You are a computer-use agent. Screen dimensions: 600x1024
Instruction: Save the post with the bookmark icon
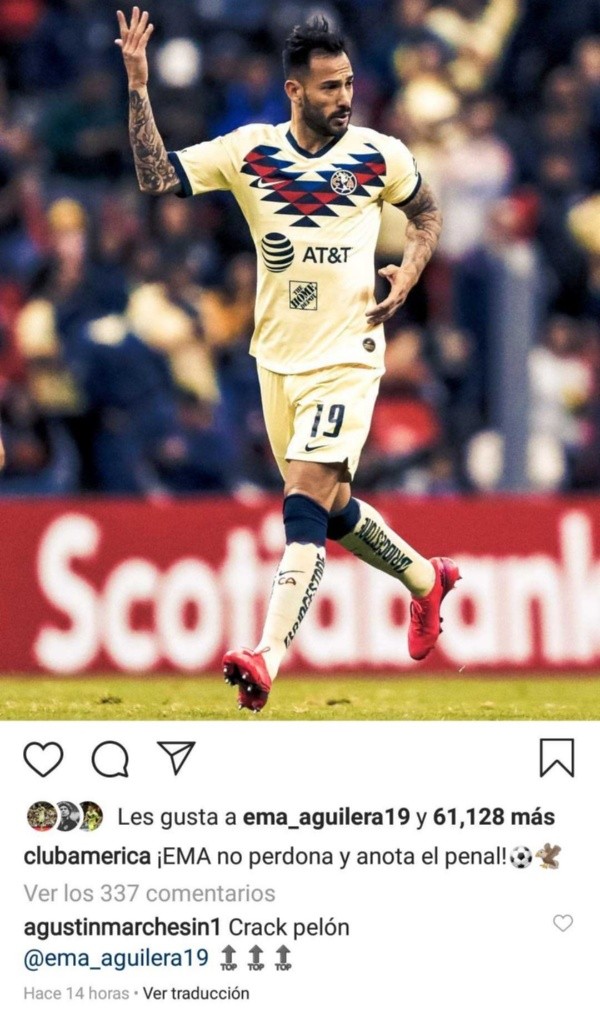pos(557,758)
